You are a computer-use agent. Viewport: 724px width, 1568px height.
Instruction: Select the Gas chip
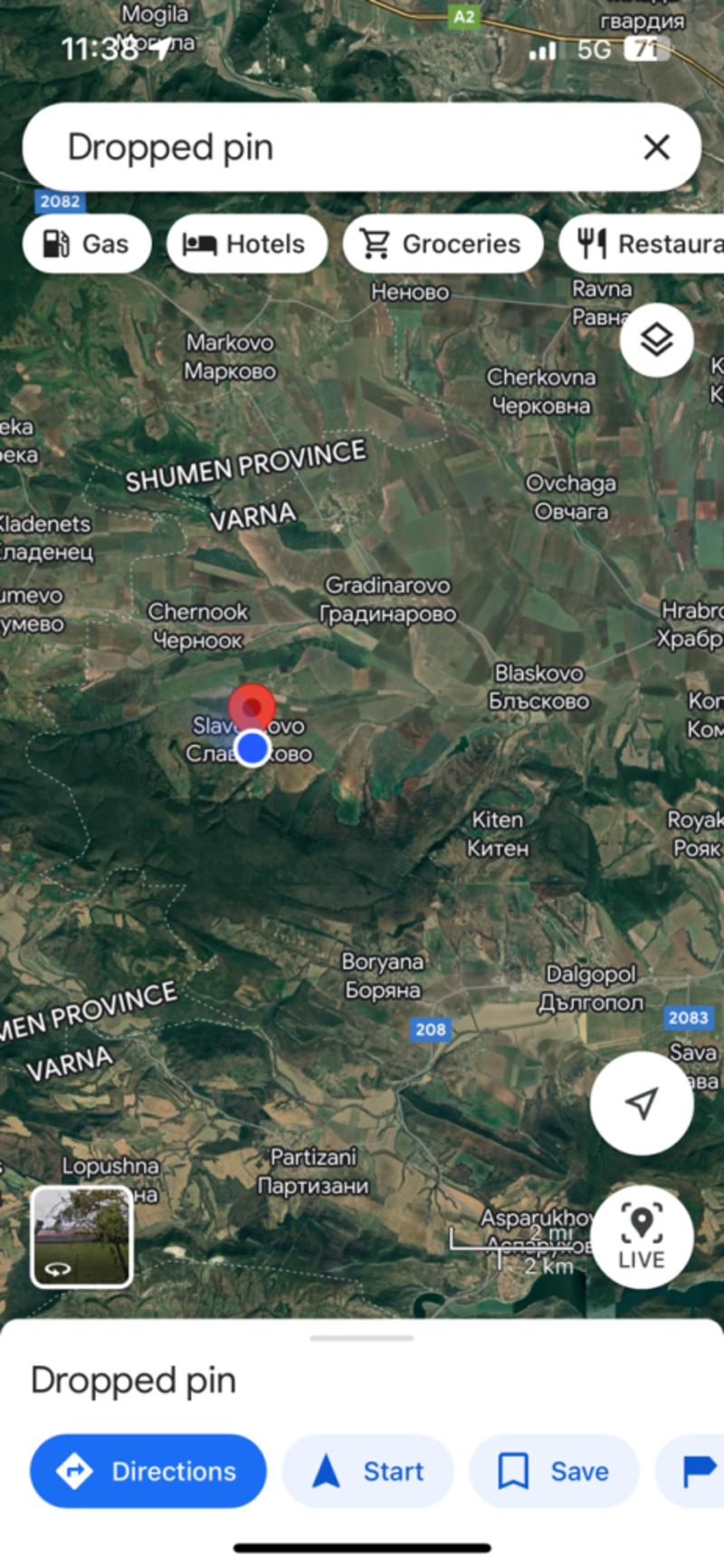(87, 244)
